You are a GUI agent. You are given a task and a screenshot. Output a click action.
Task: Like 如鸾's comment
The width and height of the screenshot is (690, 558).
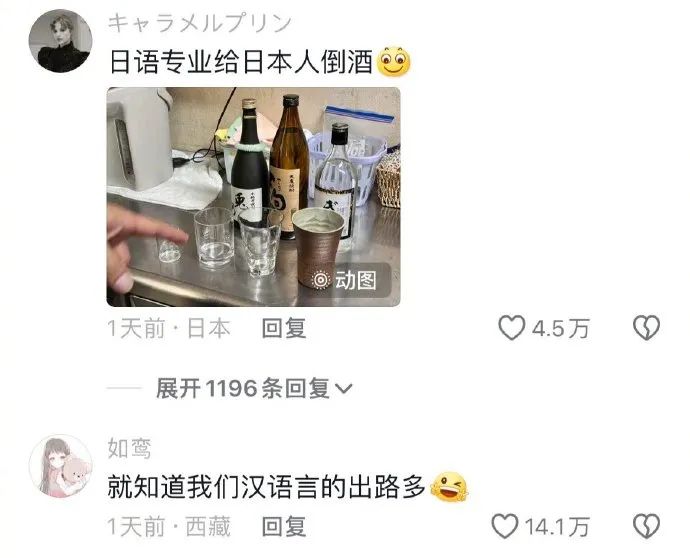tap(507, 525)
